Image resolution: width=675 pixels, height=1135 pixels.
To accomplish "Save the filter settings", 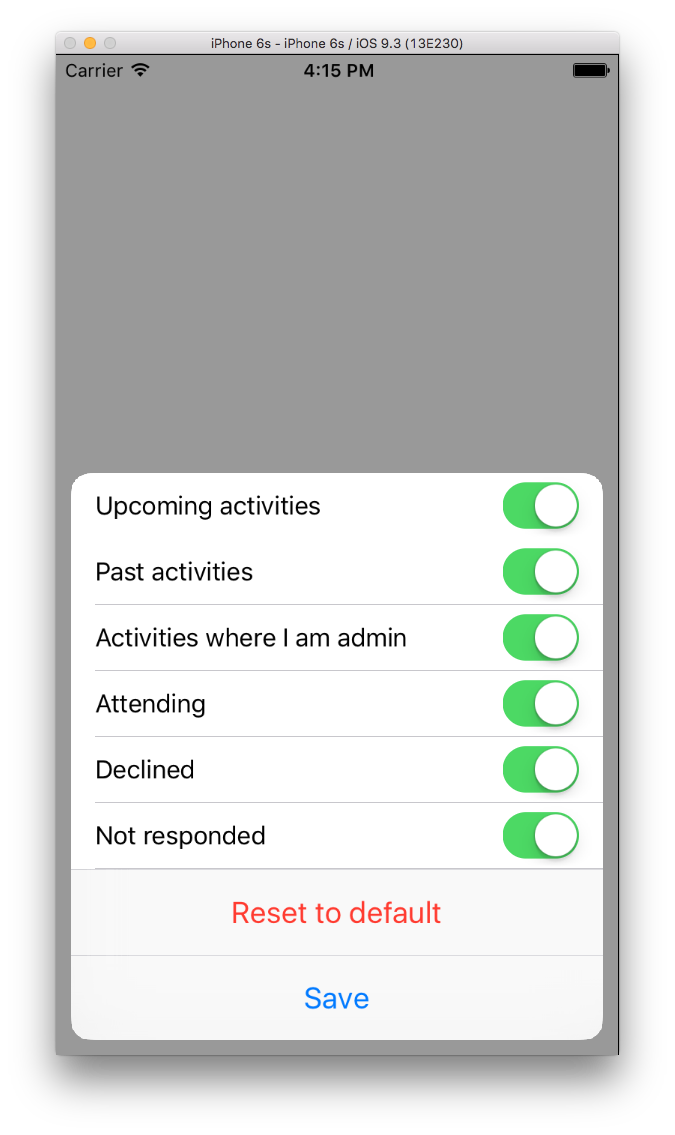I will pyautogui.click(x=336, y=998).
